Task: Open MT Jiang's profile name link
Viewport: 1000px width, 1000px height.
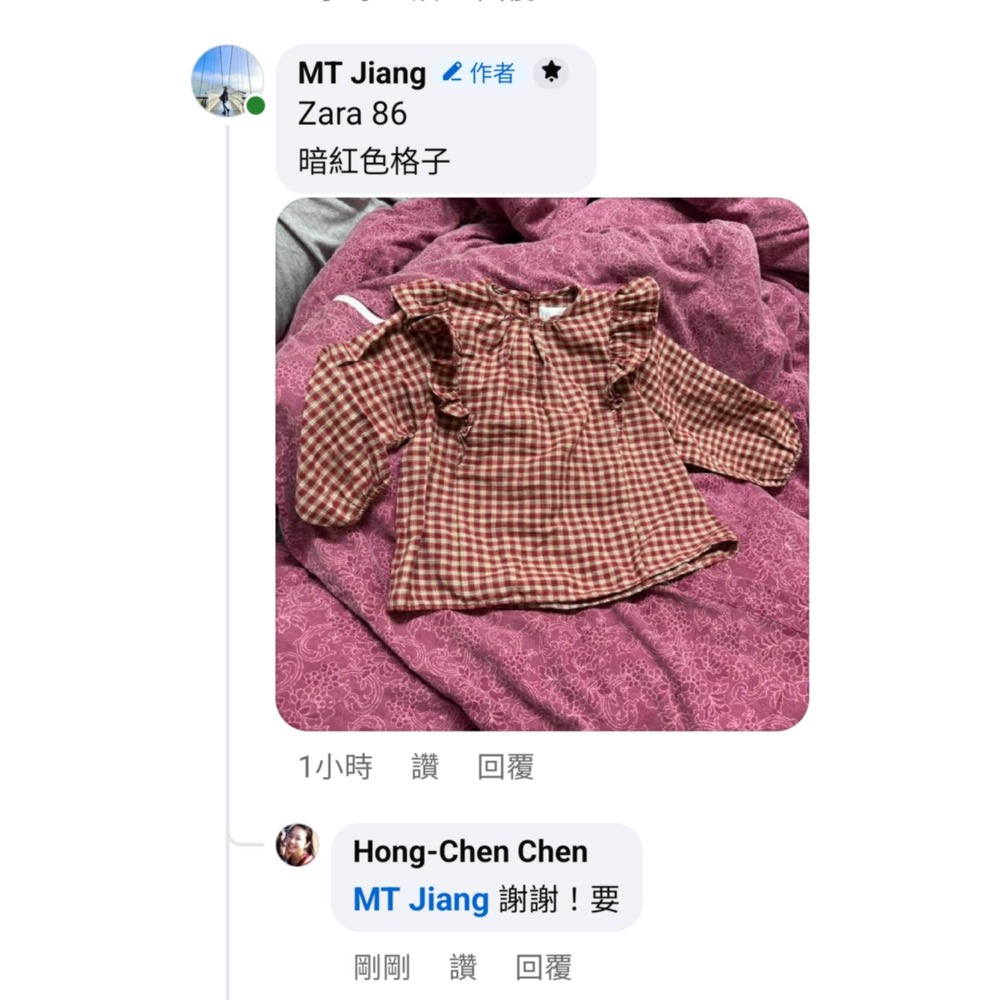Action: [x=361, y=73]
